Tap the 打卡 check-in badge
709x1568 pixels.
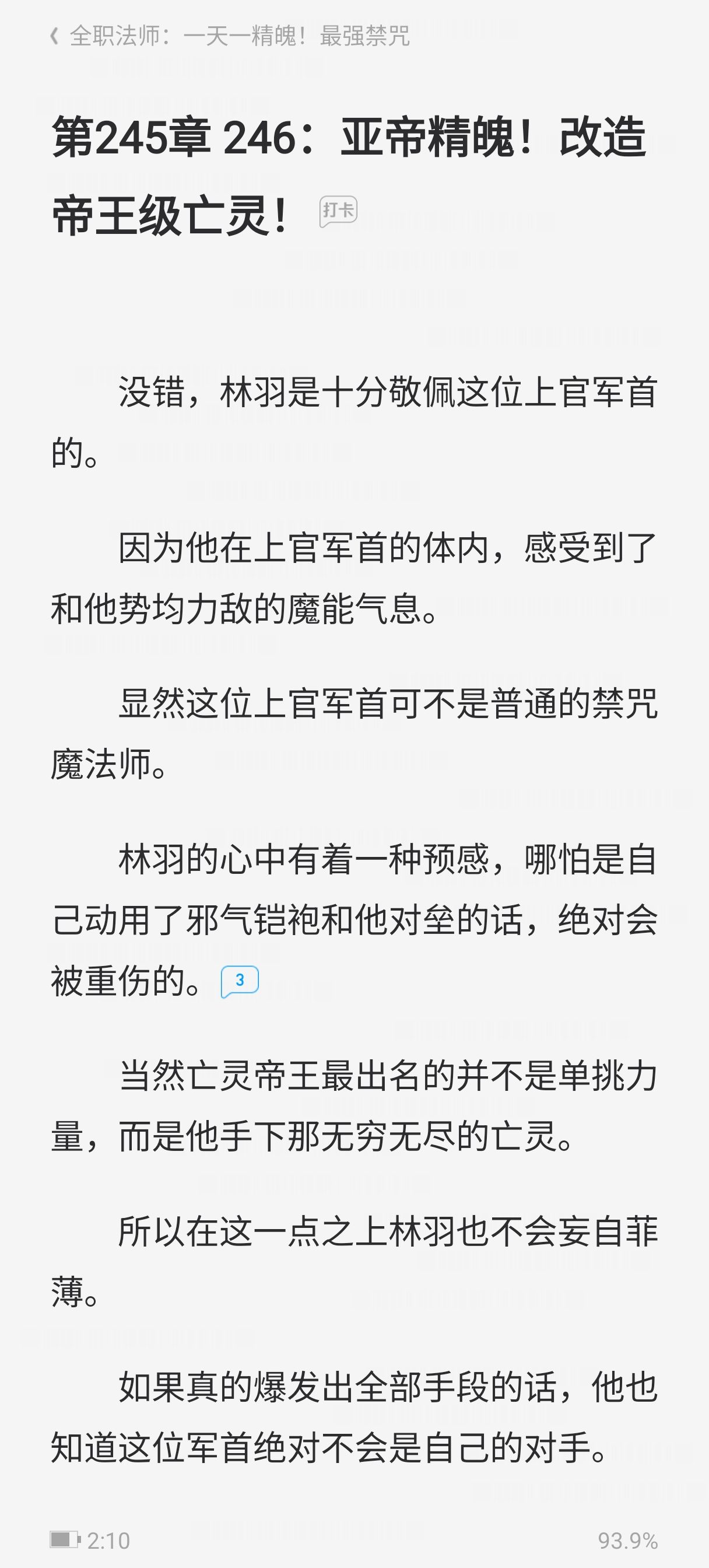(x=338, y=211)
